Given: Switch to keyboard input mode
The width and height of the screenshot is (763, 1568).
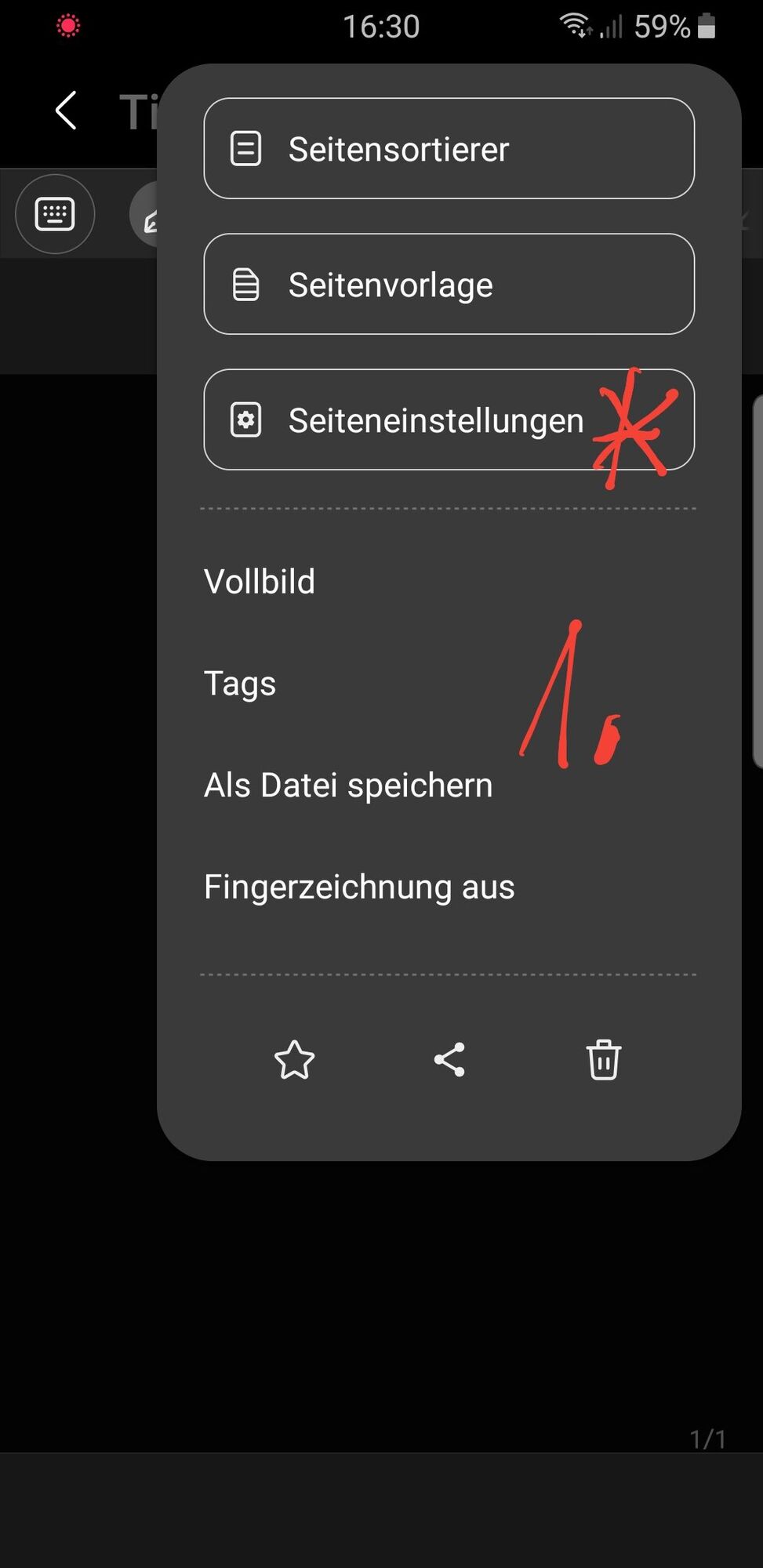Looking at the screenshot, I should pyautogui.click(x=55, y=214).
